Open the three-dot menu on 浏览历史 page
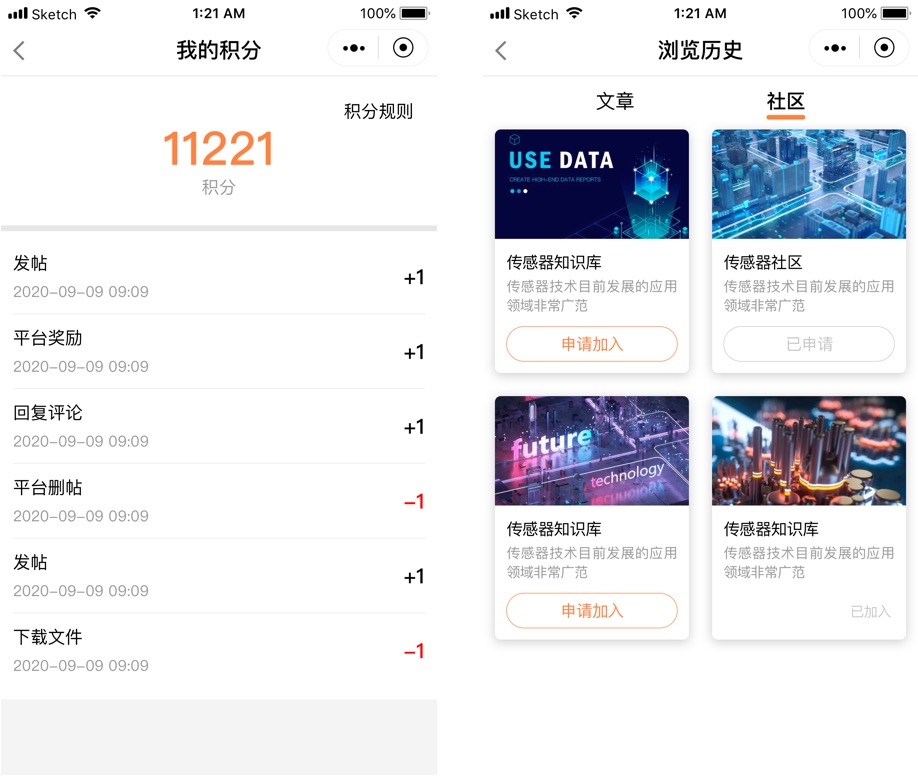This screenshot has width=918, height=776. point(835,48)
